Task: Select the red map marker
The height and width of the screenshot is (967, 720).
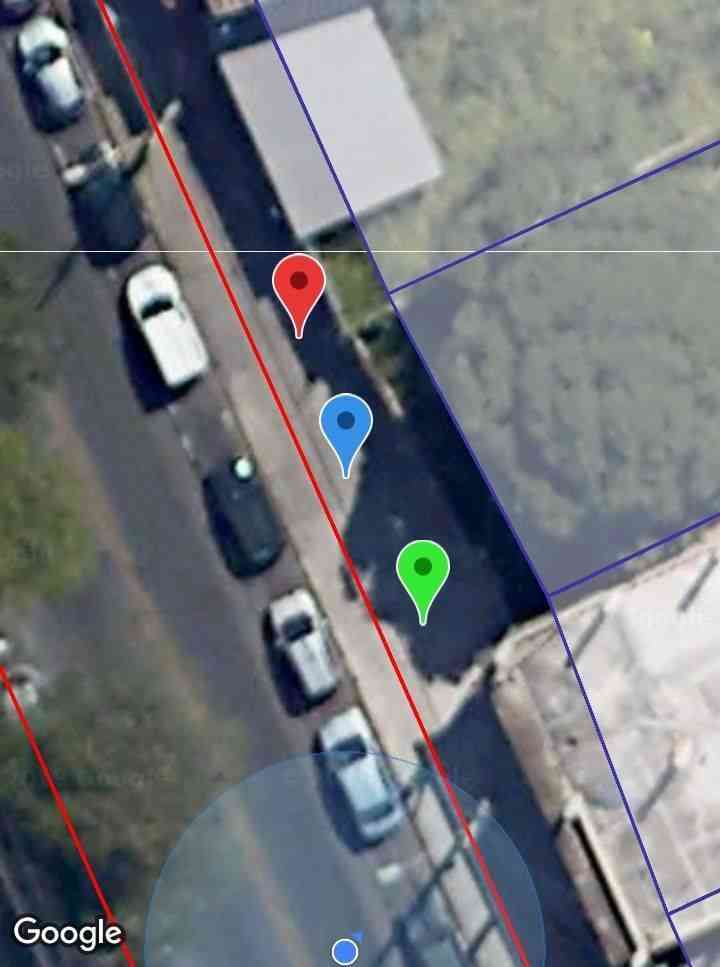Action: point(298,285)
